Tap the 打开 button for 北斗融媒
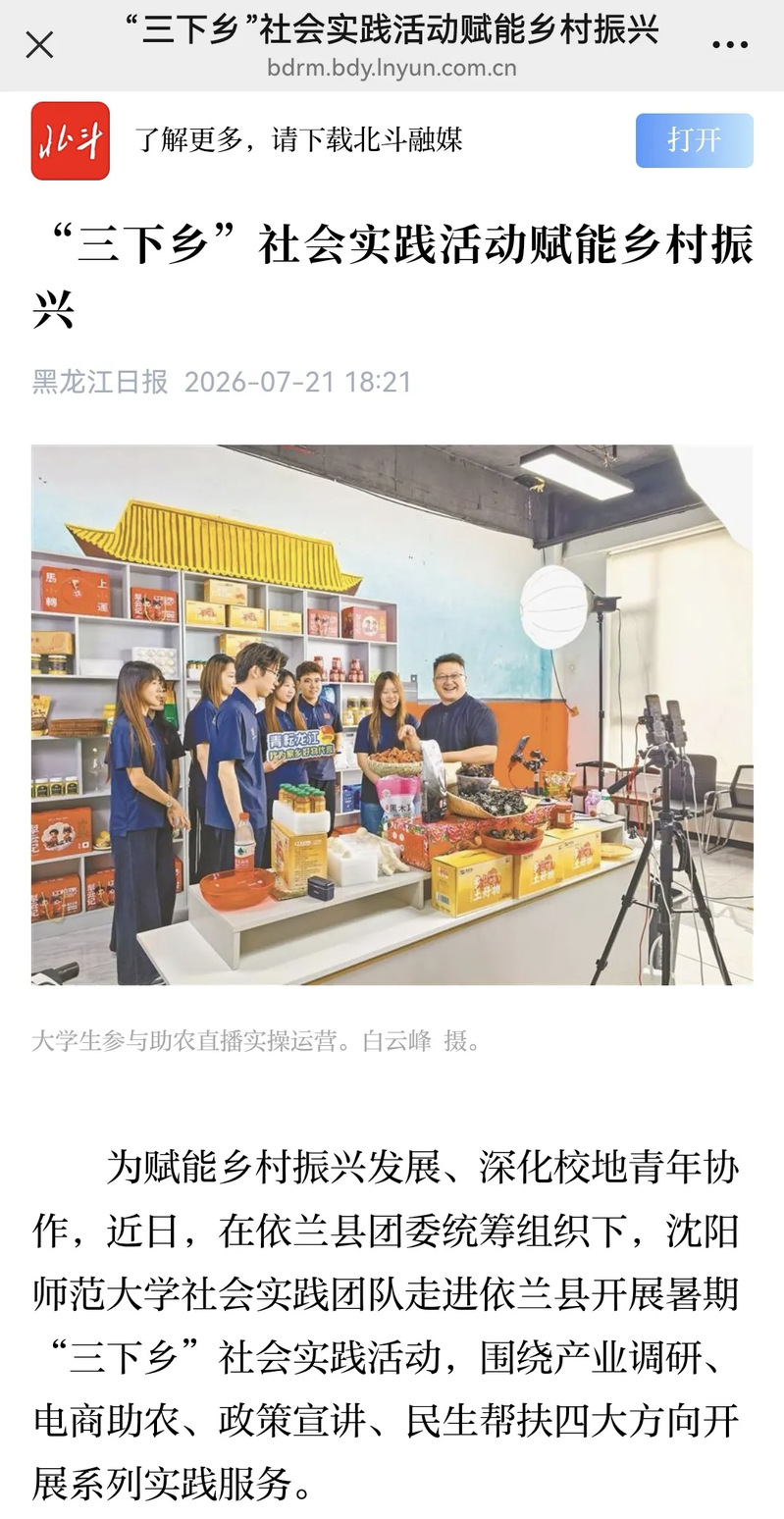This screenshot has width=784, height=1519. tap(694, 140)
